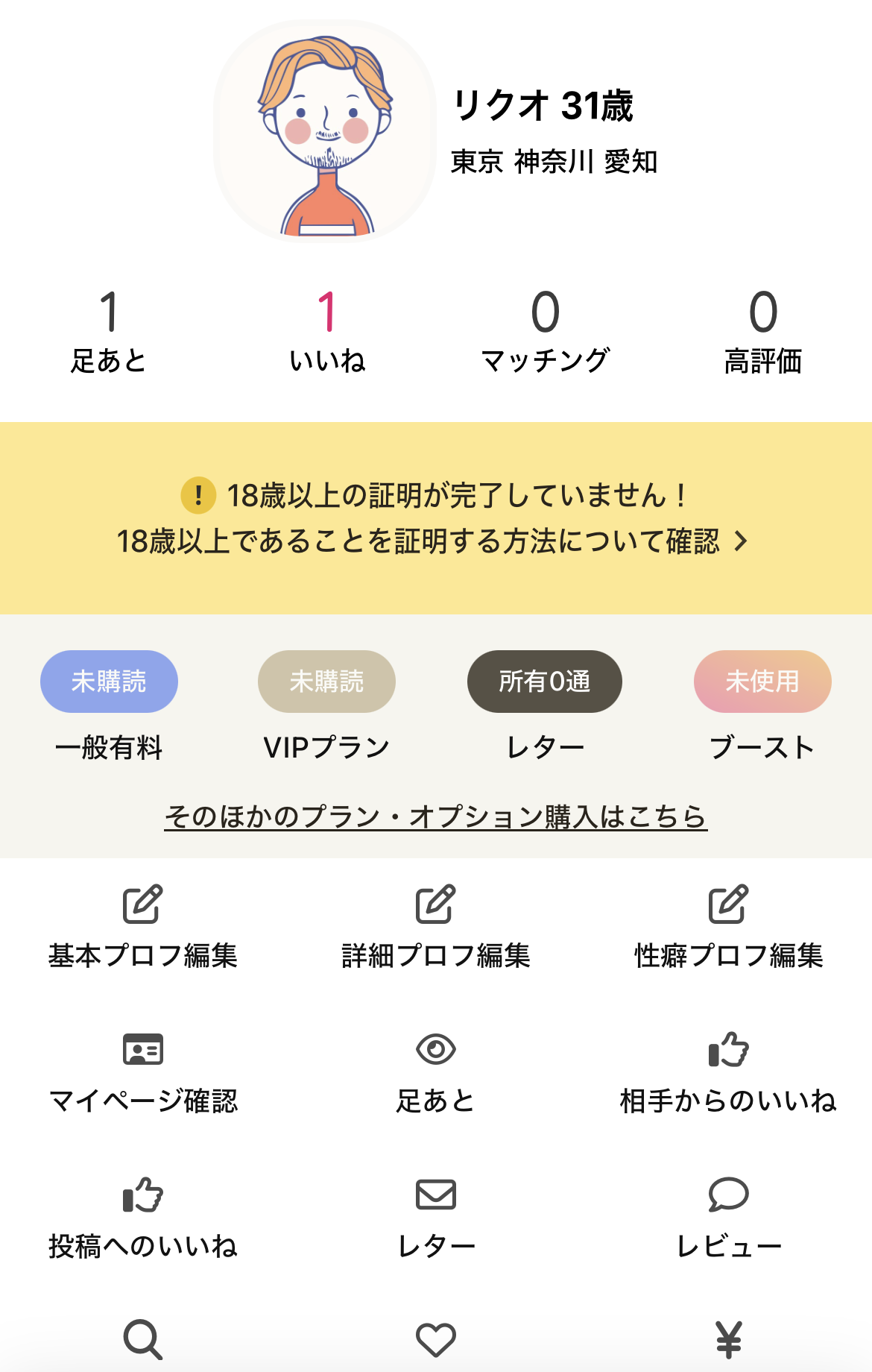Tap the ブースト 未使用 chip
872x1372 pixels.
(x=762, y=682)
